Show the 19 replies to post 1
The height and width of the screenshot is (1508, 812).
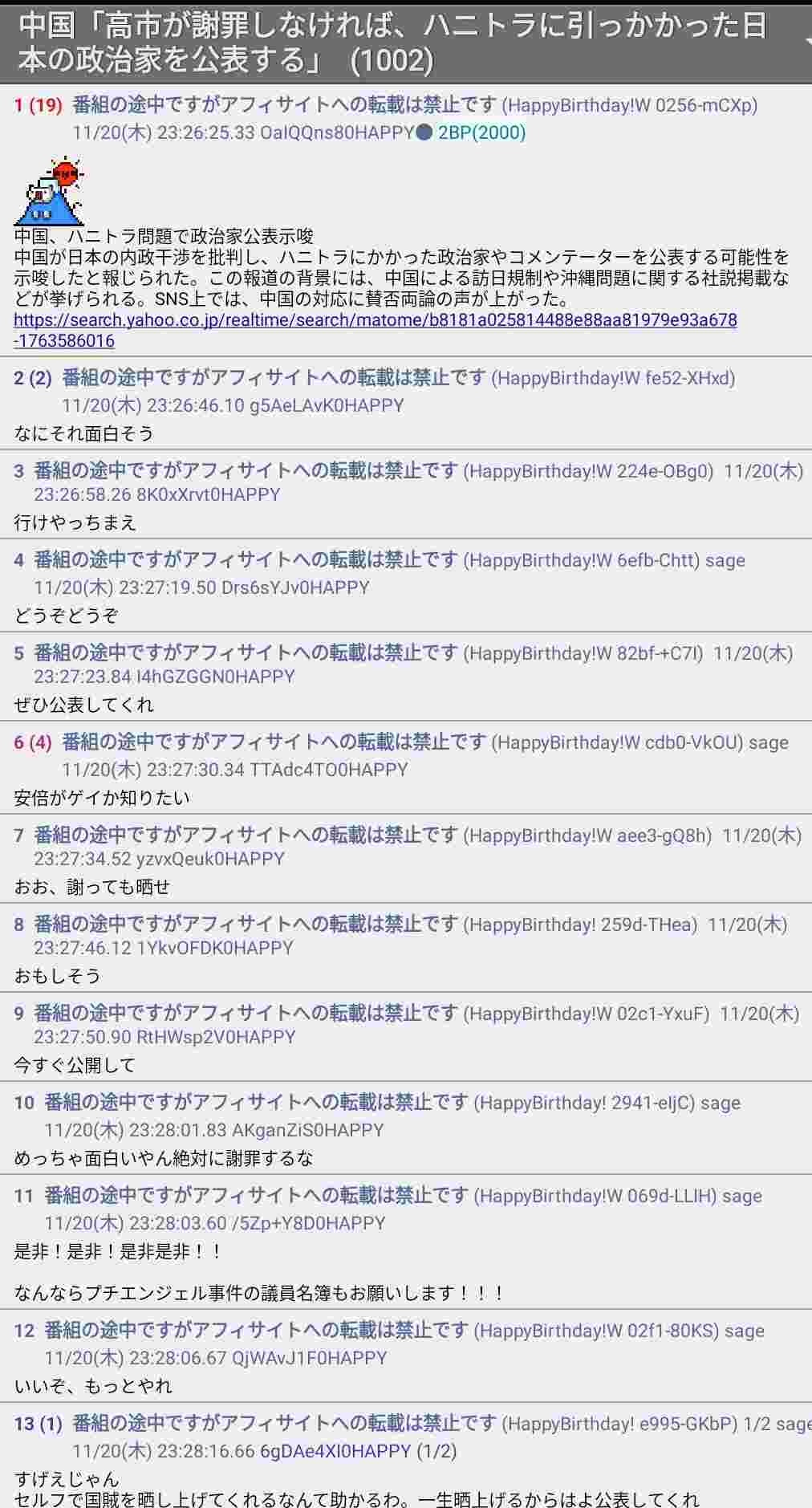pyautogui.click(x=46, y=105)
